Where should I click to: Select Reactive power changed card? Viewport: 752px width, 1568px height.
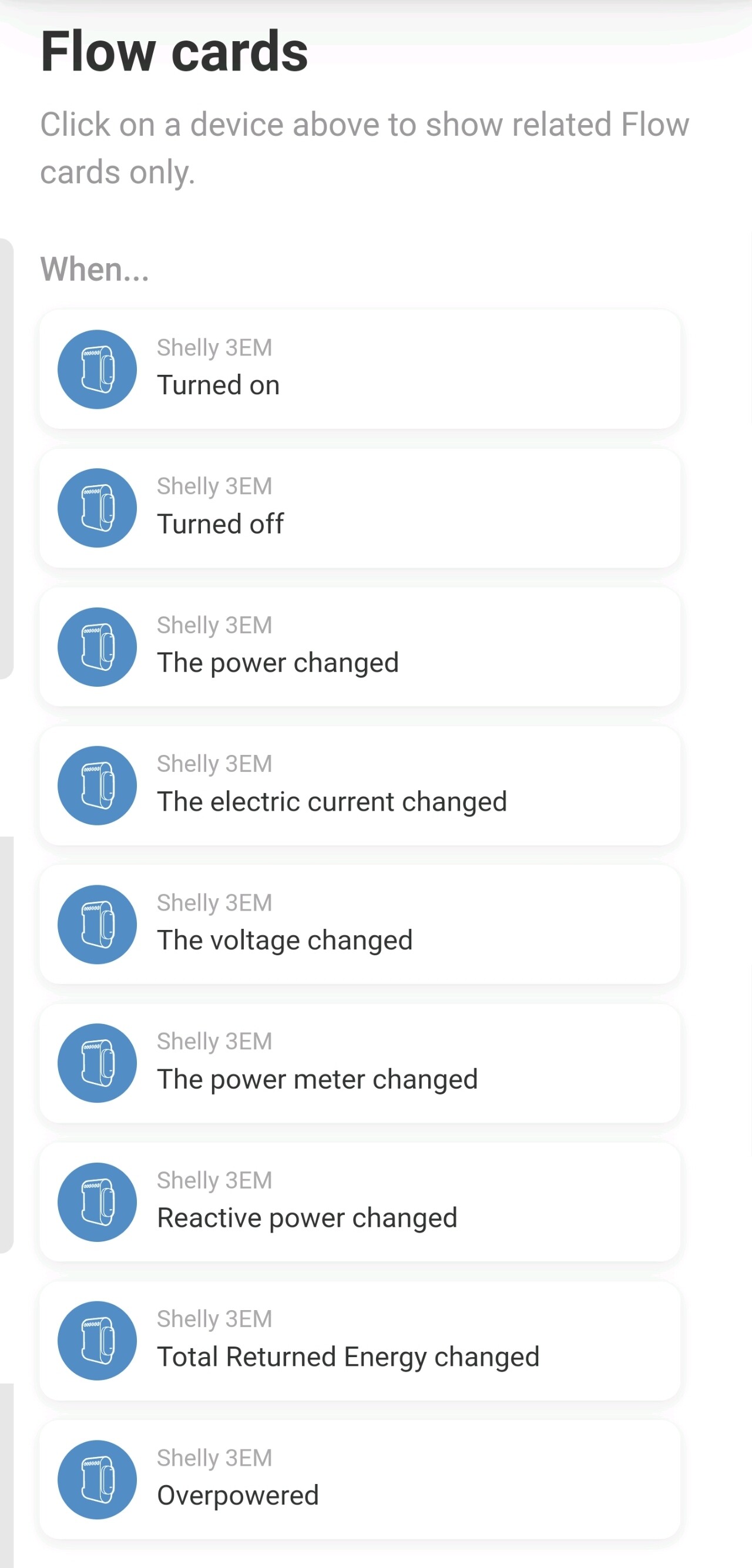pyautogui.click(x=359, y=1202)
